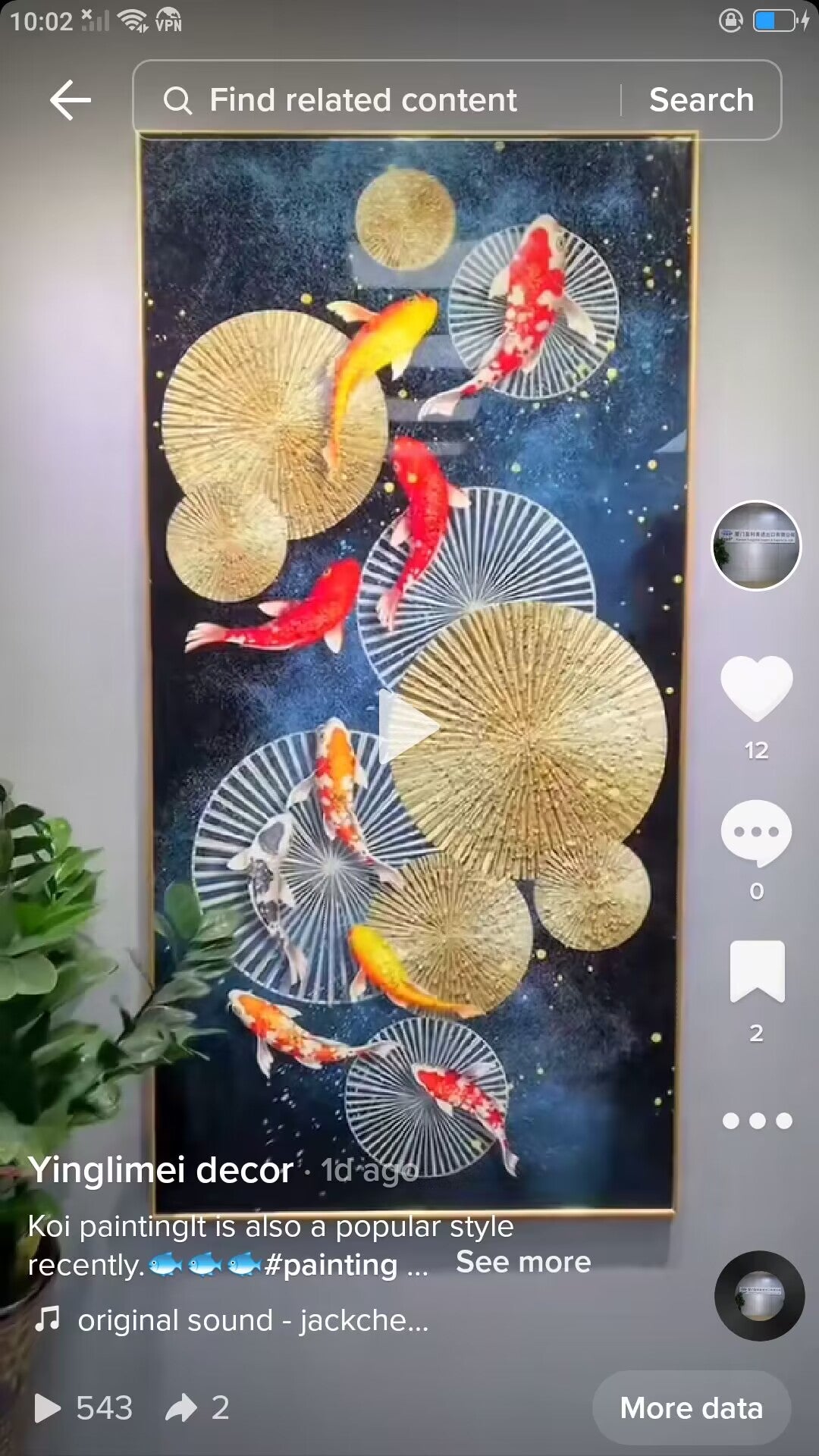The image size is (819, 1456).
Task: Play the paused video
Action: (409, 728)
